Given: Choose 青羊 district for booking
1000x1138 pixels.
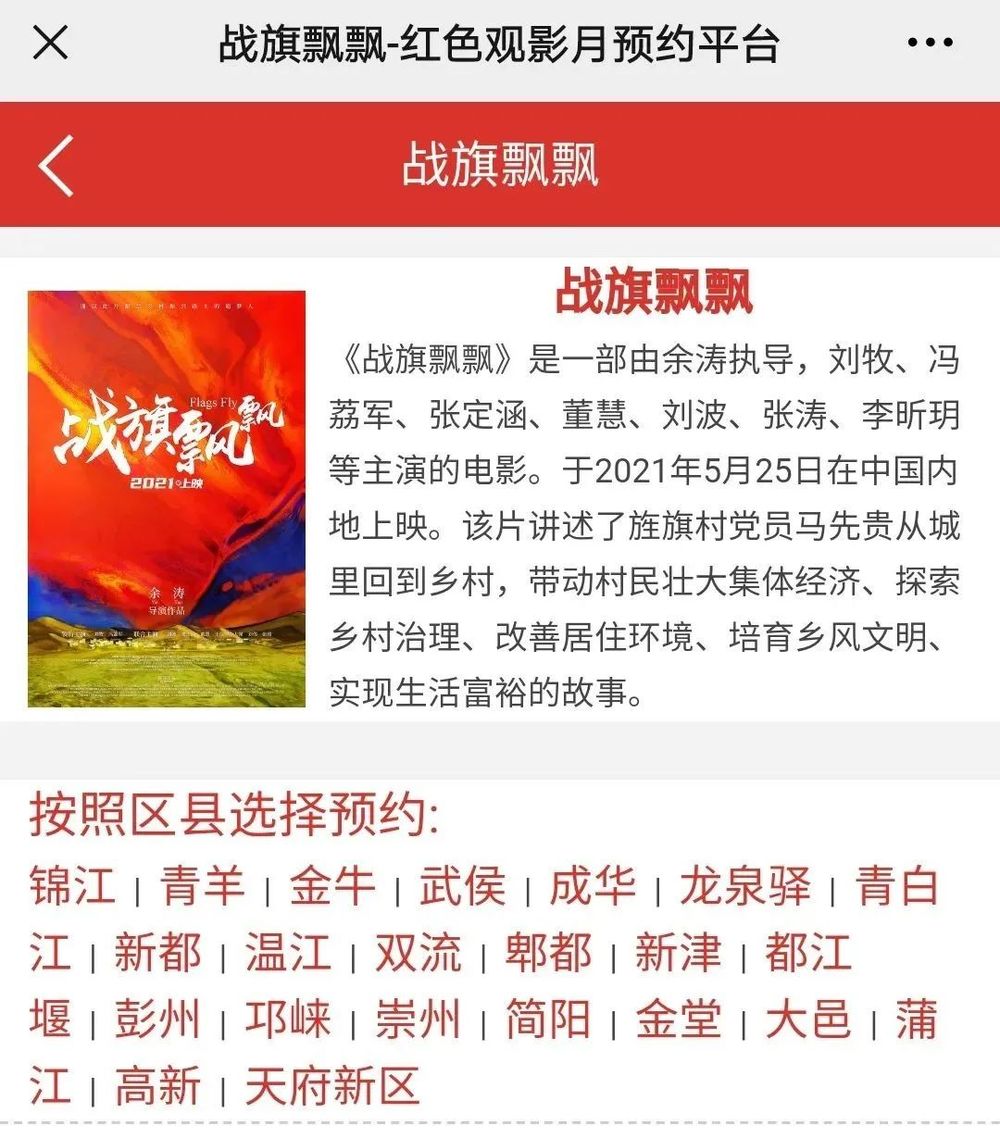Looking at the screenshot, I should [x=203, y=887].
